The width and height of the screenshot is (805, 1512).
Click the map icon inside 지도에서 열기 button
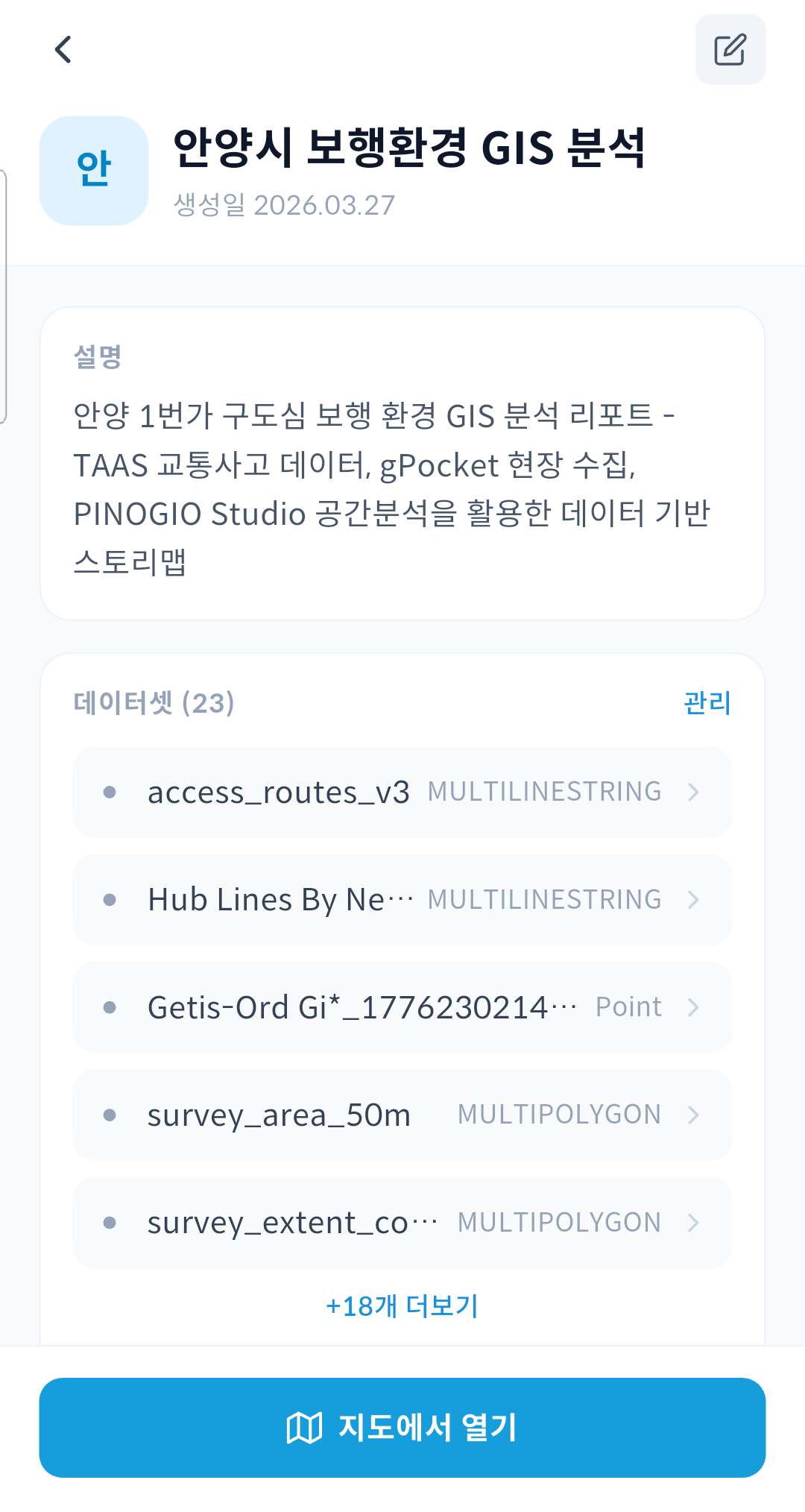(x=304, y=1425)
